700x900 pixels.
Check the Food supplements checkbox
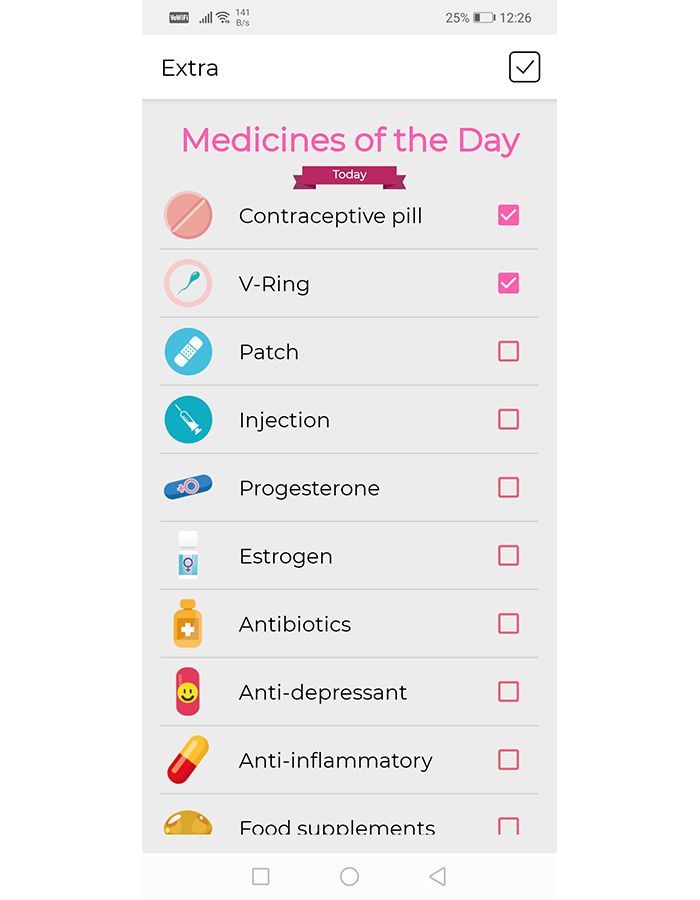[508, 826]
